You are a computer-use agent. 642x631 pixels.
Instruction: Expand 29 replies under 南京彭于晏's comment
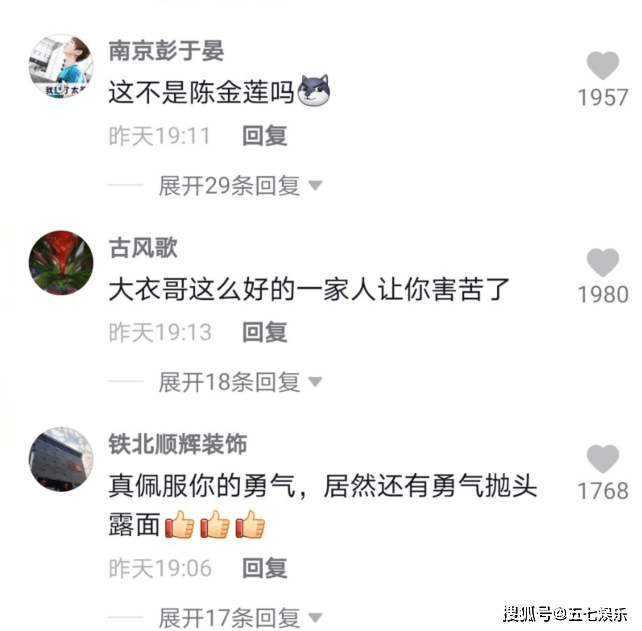pyautogui.click(x=240, y=185)
